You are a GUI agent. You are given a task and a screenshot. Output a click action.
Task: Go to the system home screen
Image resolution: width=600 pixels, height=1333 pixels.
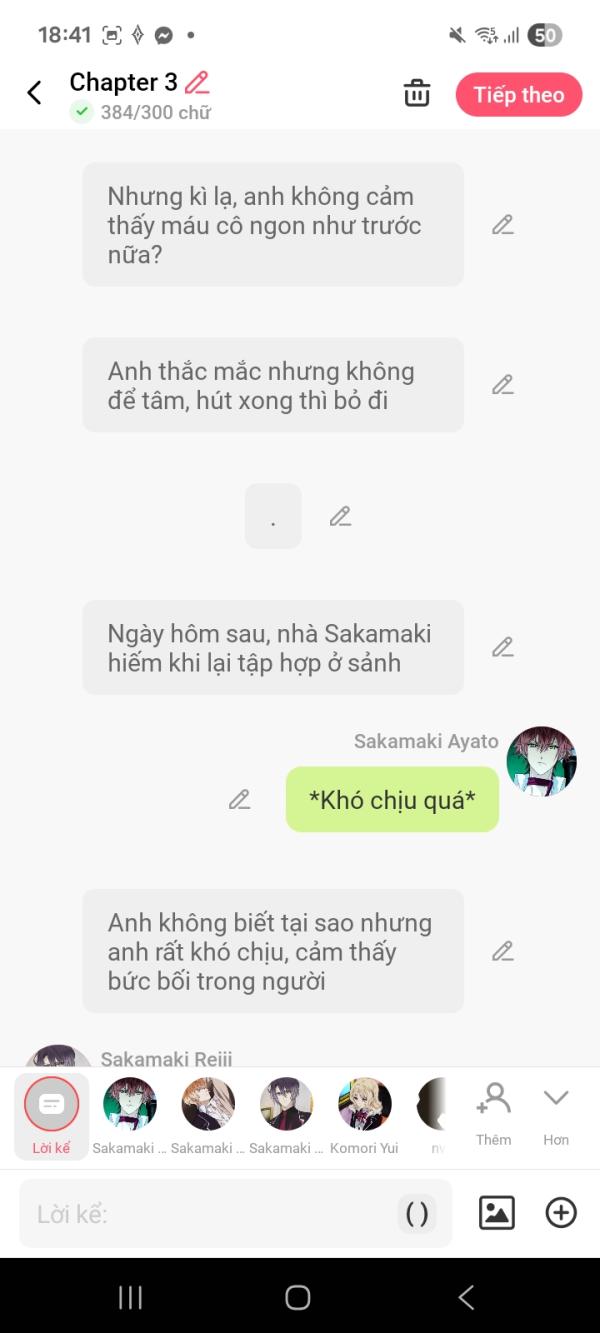[298, 1297]
